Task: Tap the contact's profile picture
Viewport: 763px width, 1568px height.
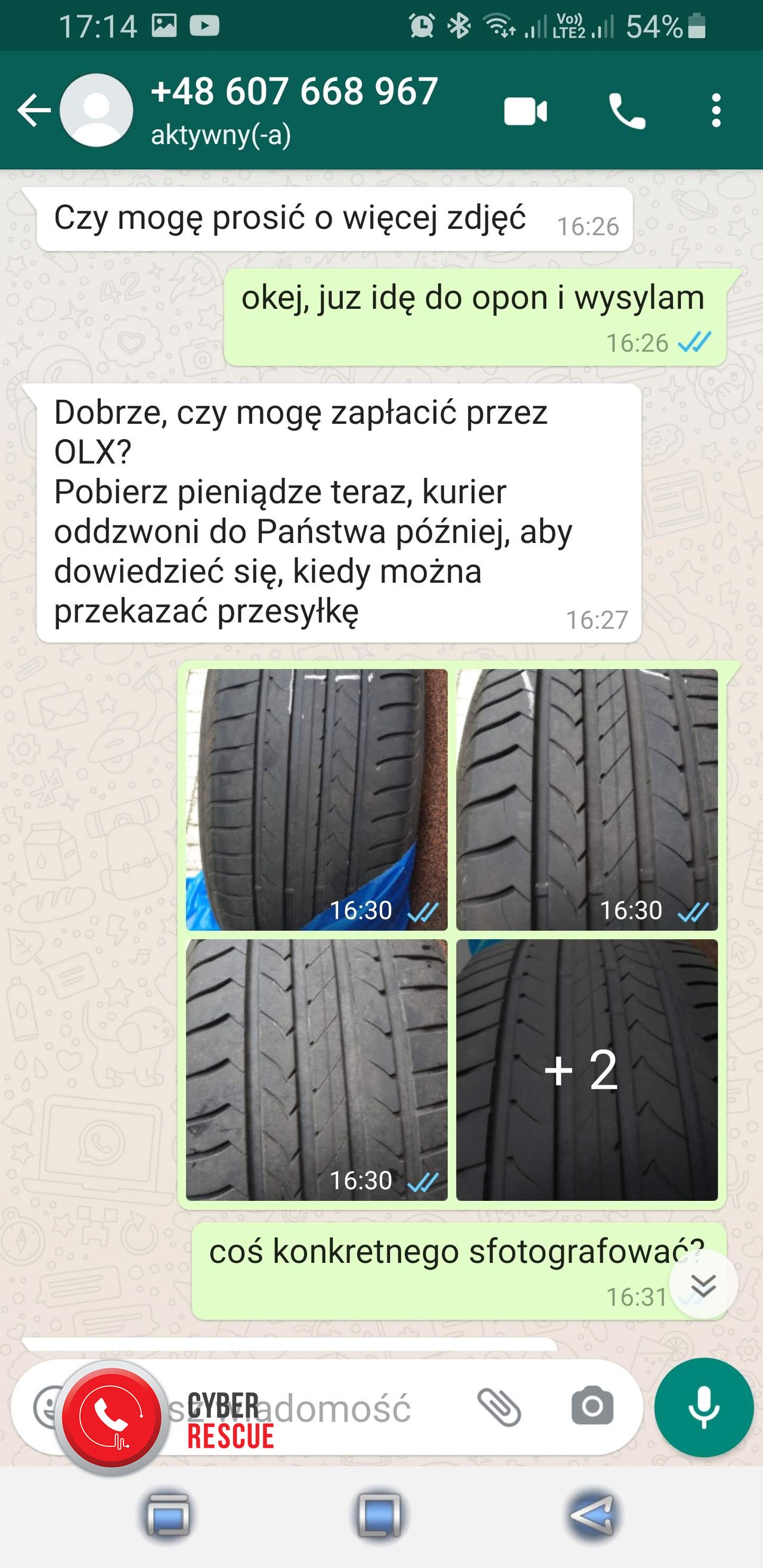Action: [x=97, y=111]
